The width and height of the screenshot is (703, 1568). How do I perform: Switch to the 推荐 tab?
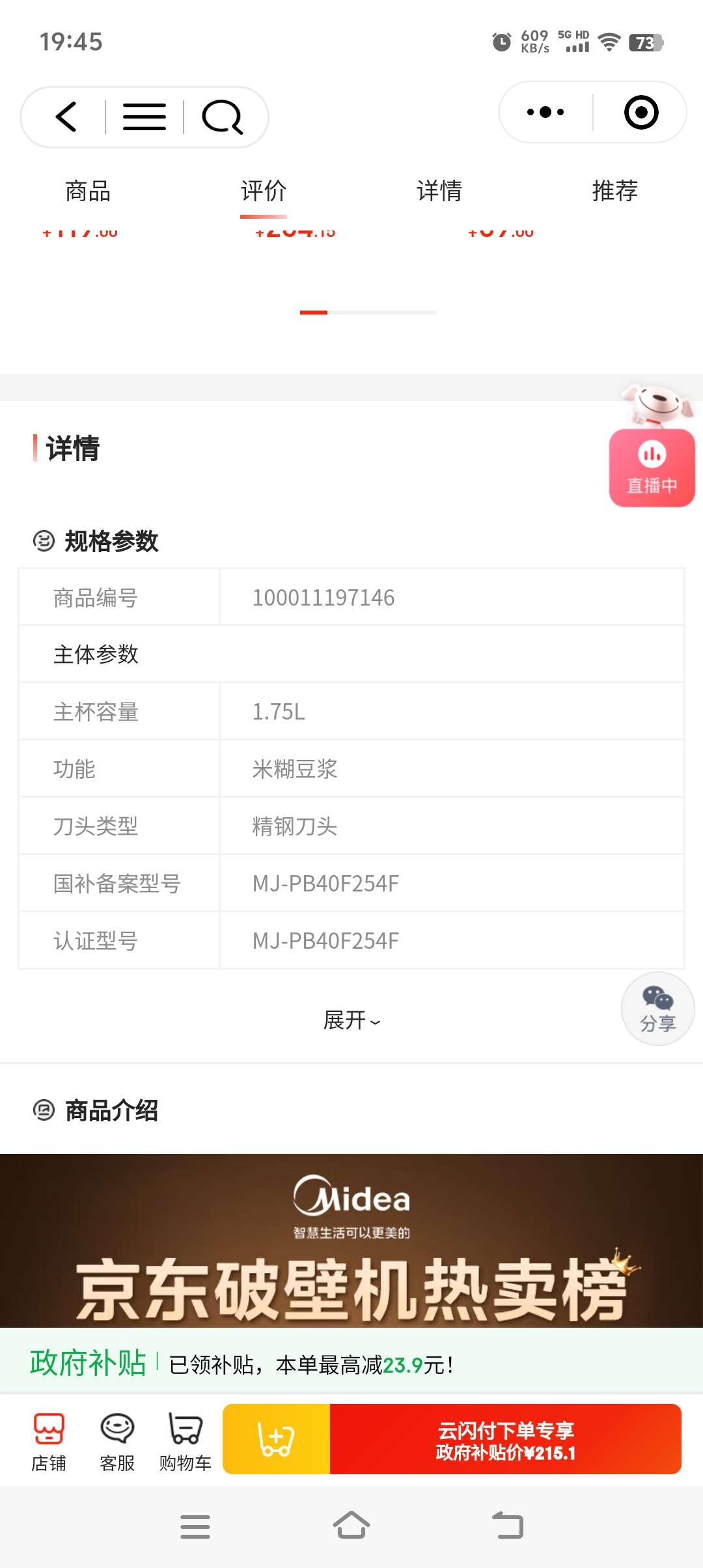(x=615, y=191)
